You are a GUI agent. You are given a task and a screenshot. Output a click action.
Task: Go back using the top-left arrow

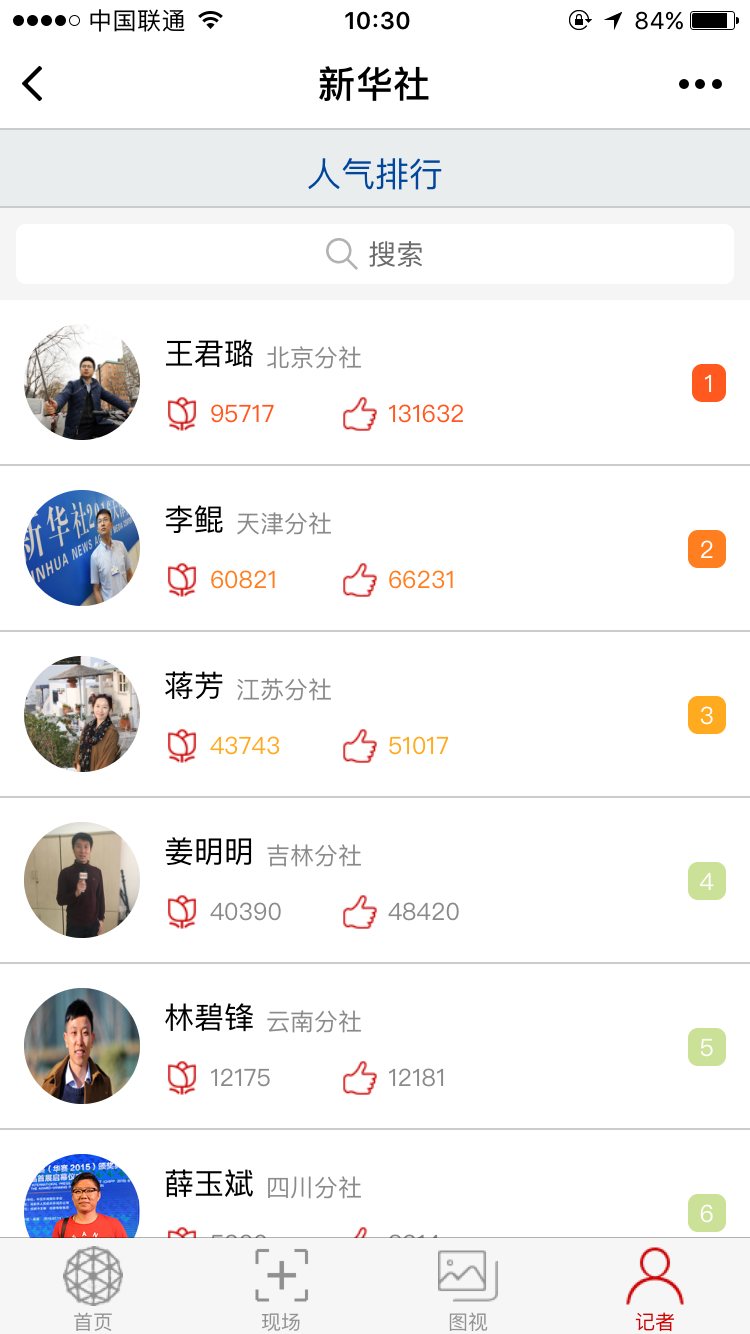click(33, 84)
